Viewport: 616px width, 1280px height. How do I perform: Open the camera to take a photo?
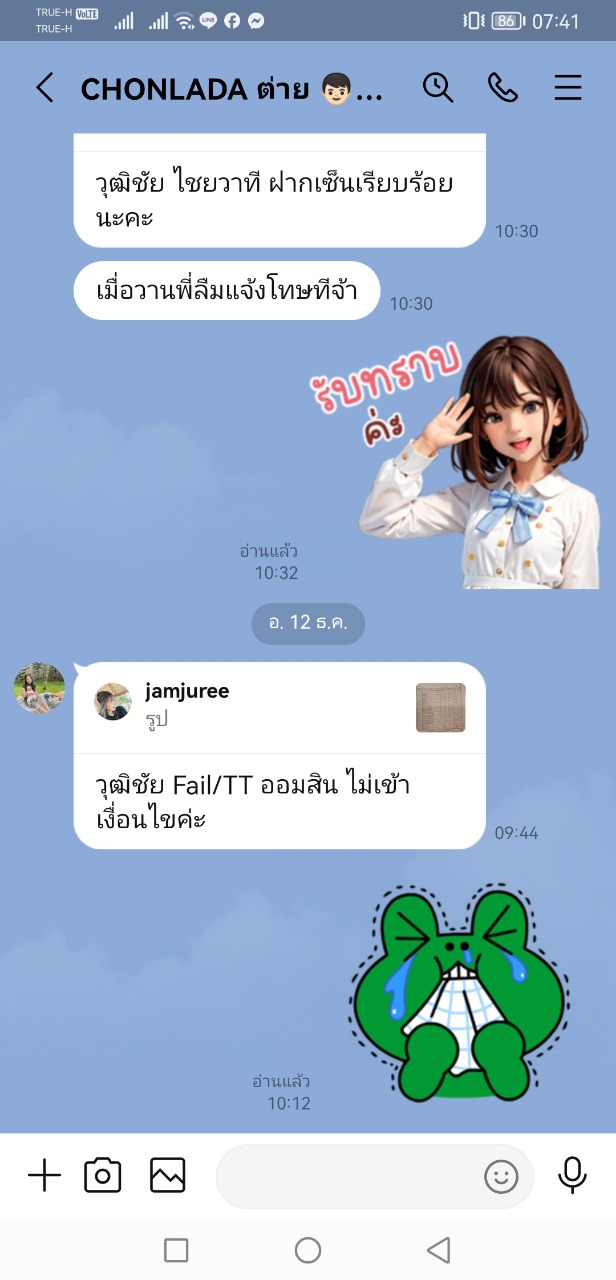coord(102,1175)
